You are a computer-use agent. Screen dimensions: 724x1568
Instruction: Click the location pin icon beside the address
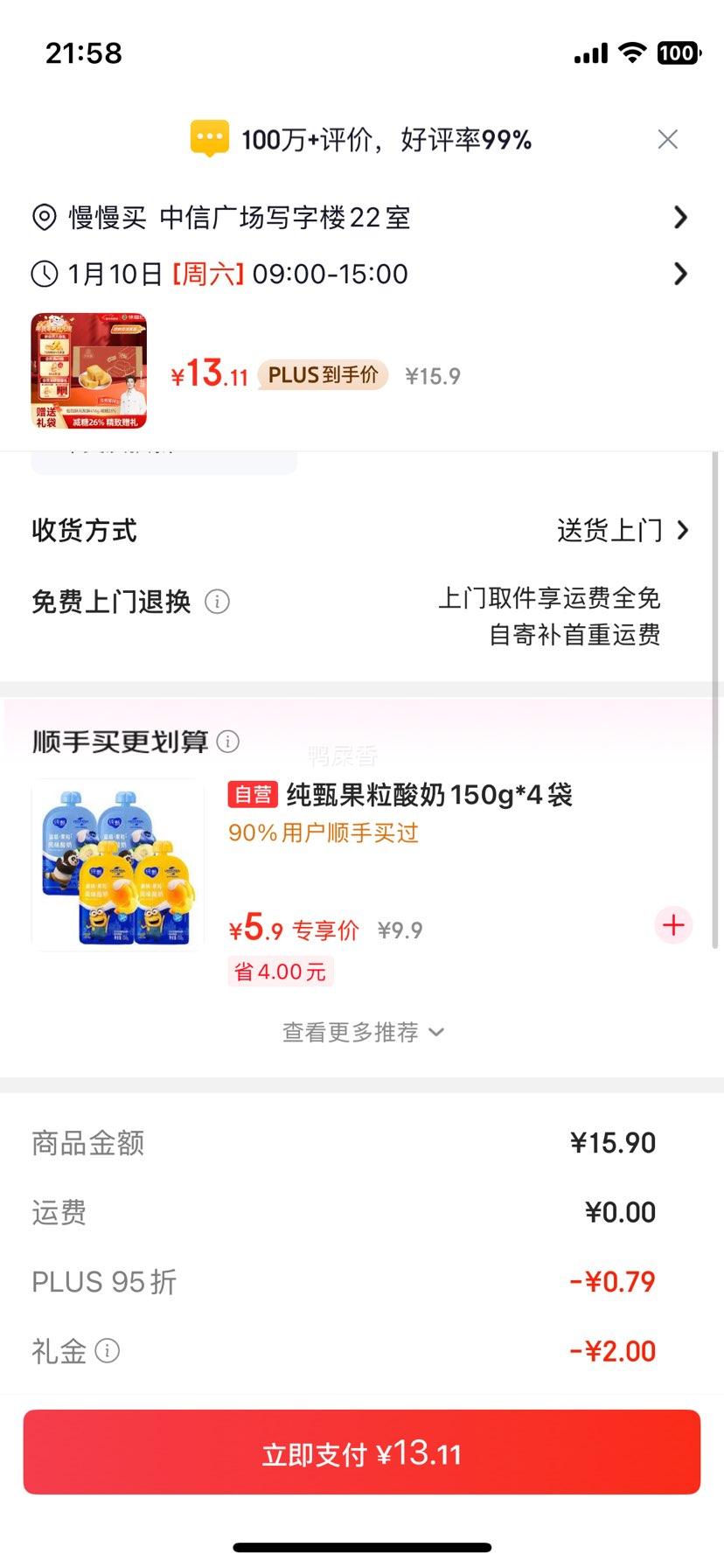[x=43, y=218]
